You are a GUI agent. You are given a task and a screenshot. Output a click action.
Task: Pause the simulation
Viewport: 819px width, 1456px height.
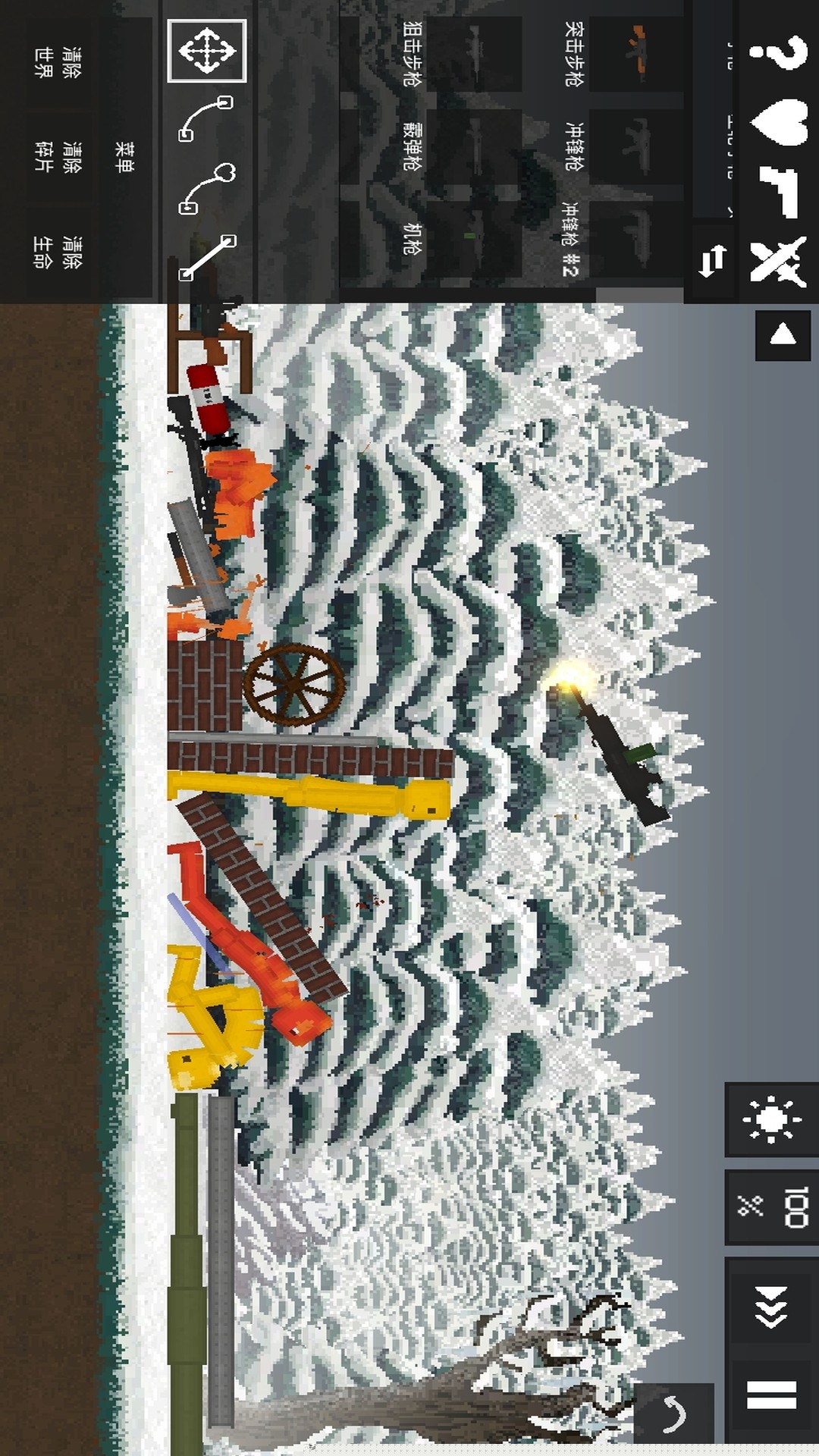coord(771,1395)
